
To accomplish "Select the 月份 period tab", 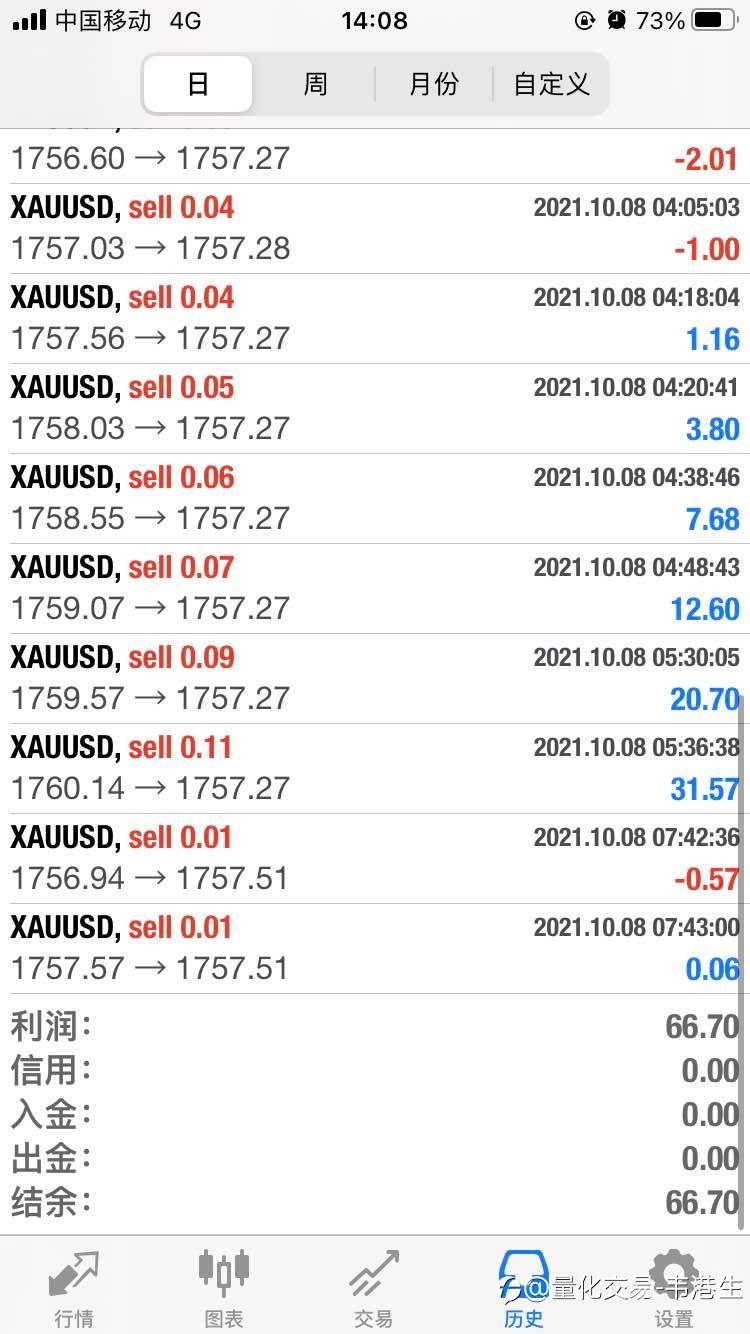I will tap(433, 84).
